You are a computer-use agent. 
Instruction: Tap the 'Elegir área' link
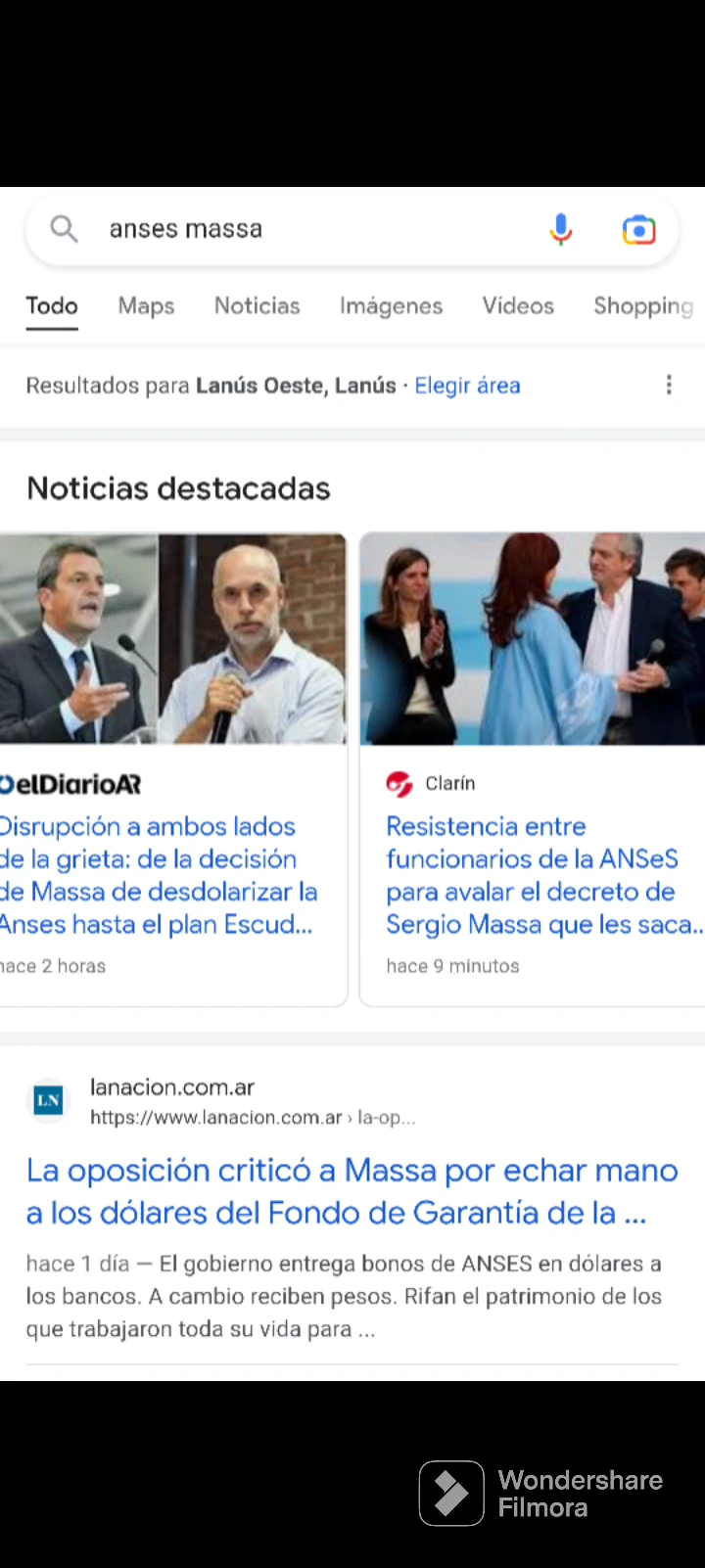pos(467,386)
